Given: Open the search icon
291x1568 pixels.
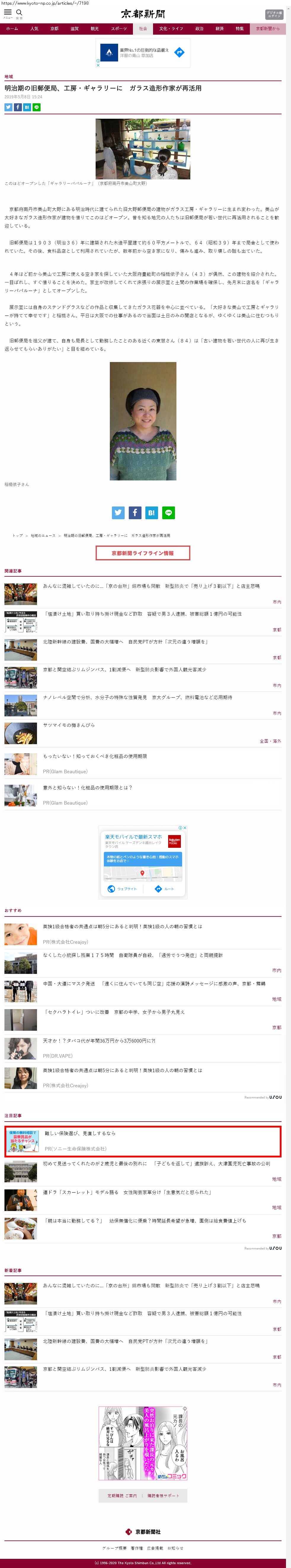Looking at the screenshot, I should coord(19,13).
